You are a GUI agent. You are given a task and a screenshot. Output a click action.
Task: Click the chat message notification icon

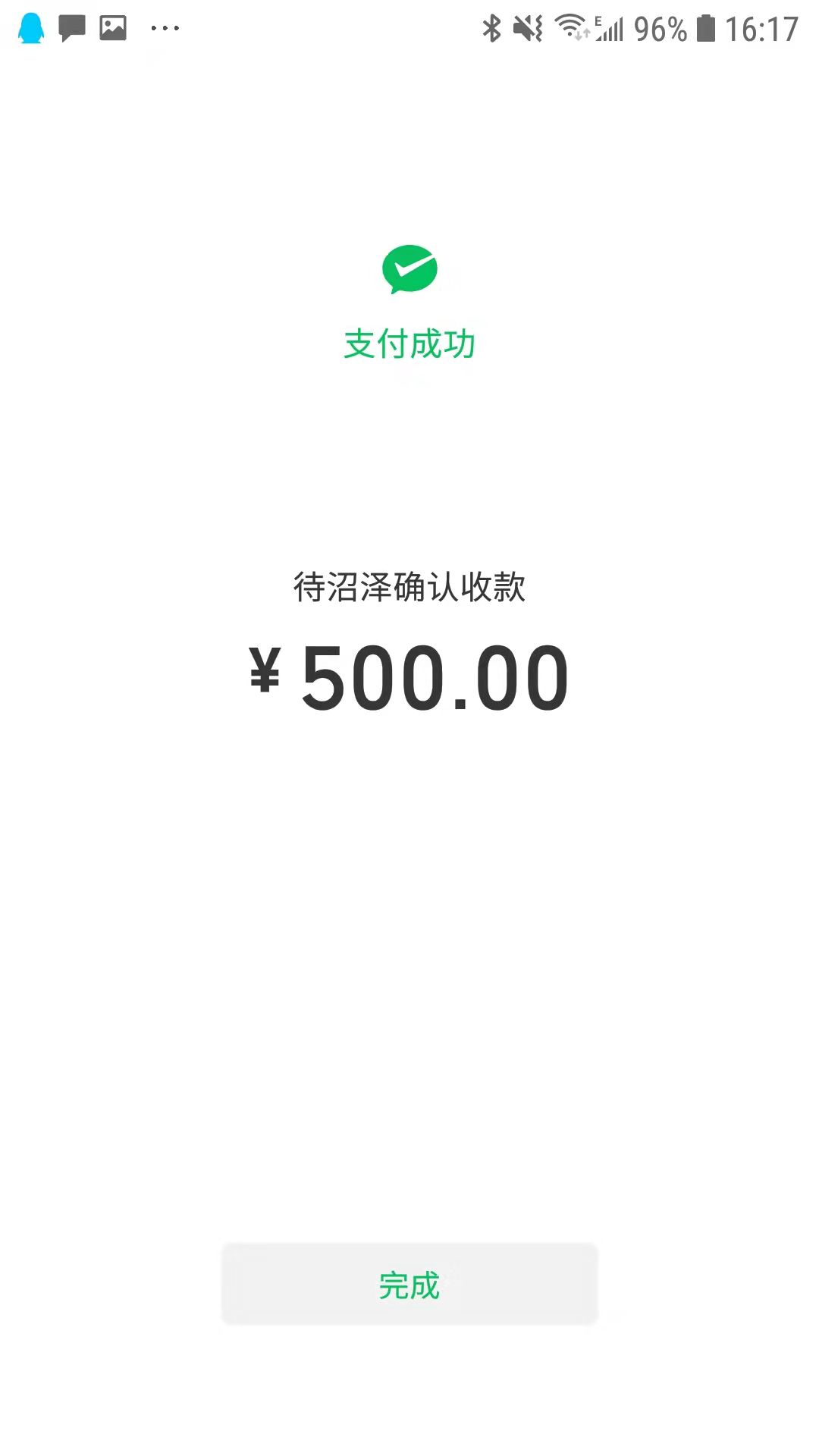coord(71,28)
